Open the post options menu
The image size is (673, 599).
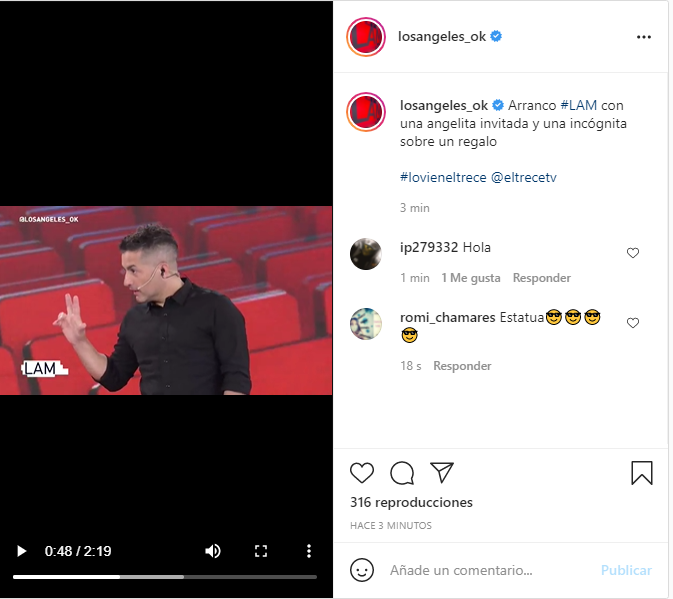pyautogui.click(x=644, y=36)
